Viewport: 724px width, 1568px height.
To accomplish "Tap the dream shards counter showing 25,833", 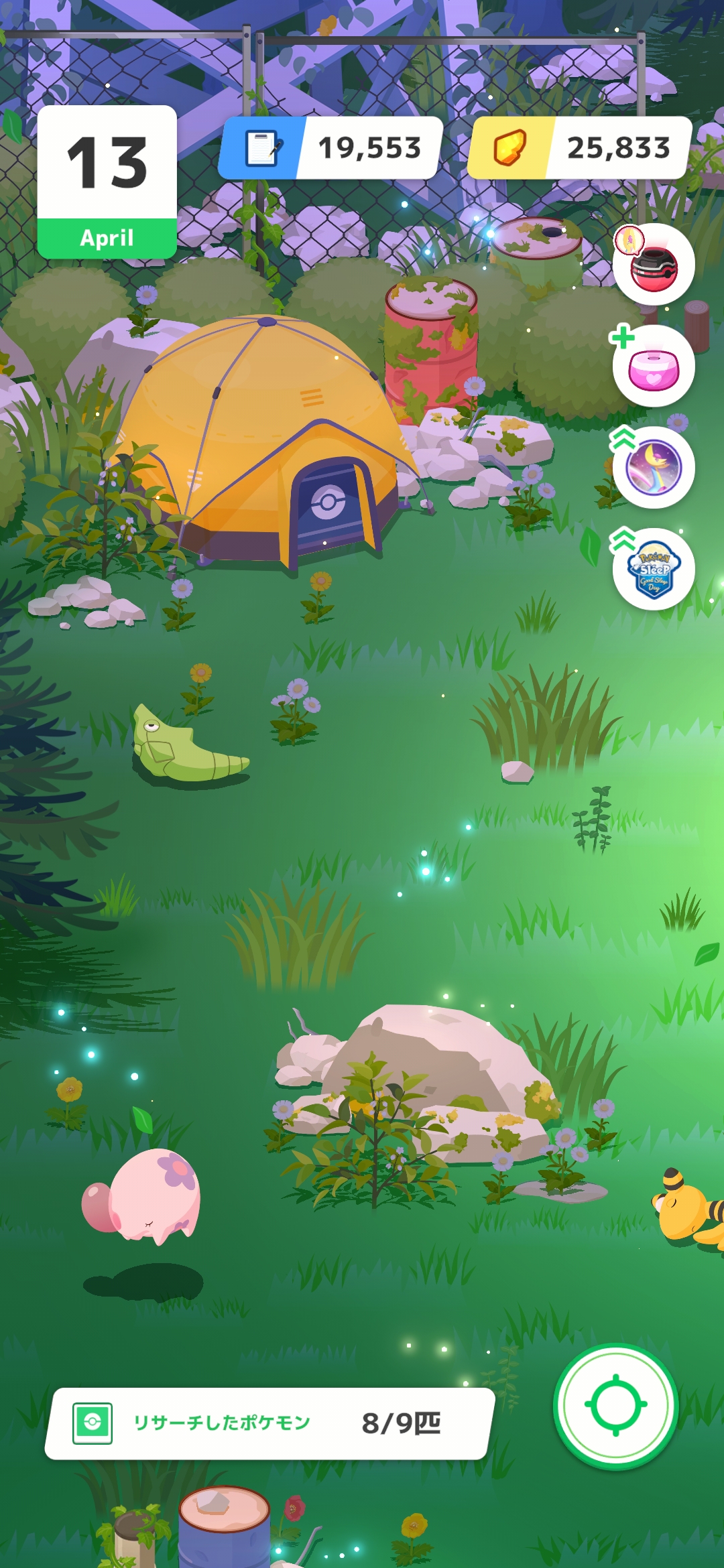I will coord(579,148).
